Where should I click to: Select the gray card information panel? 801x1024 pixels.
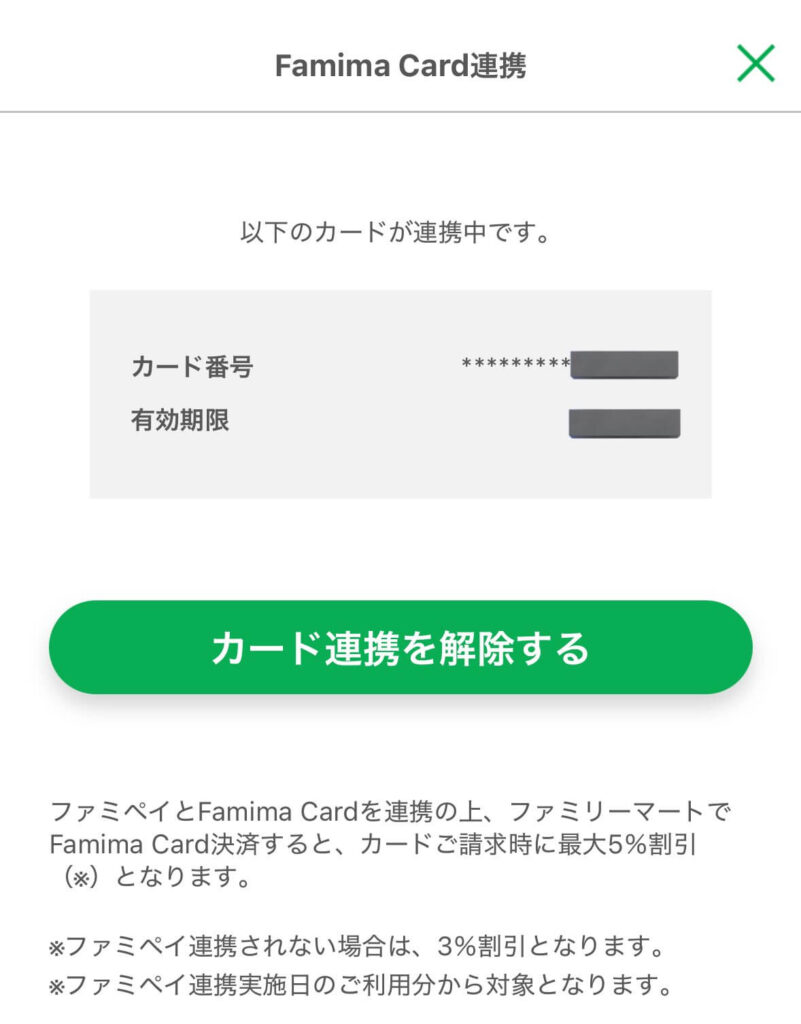(x=400, y=390)
